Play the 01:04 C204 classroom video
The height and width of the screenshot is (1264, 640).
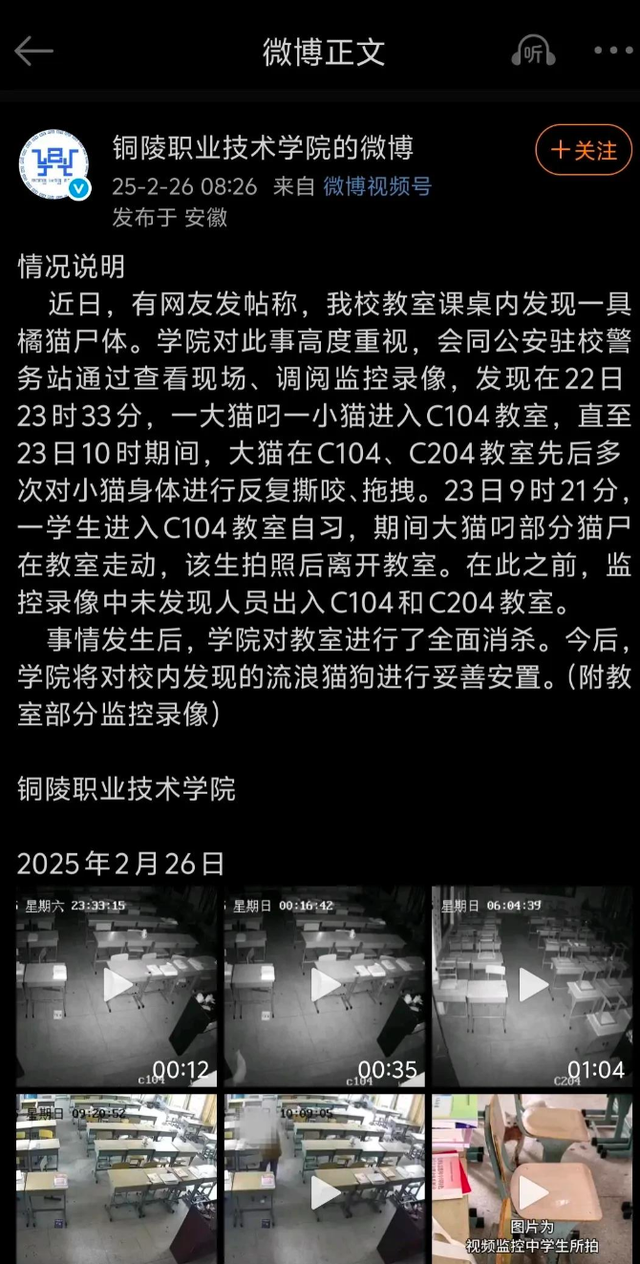[532, 985]
